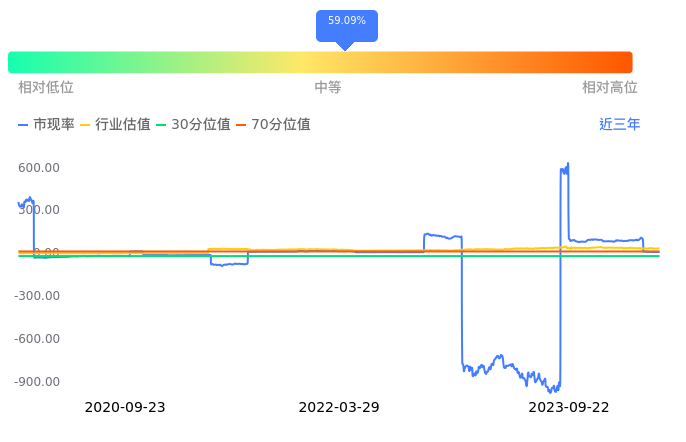686x442 pixels.
Task: Open the 近三年 time range selector
Action: (619, 125)
